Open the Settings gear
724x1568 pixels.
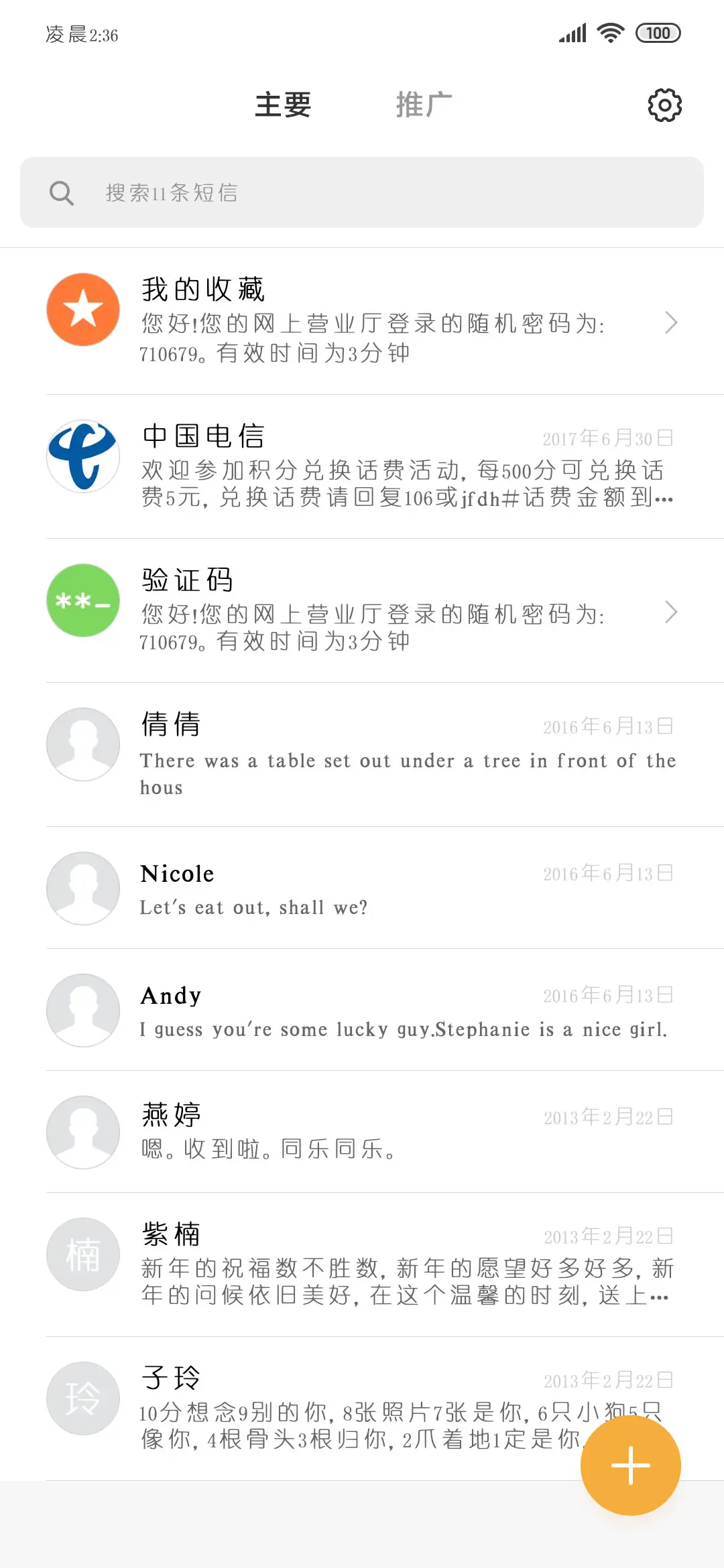point(664,105)
